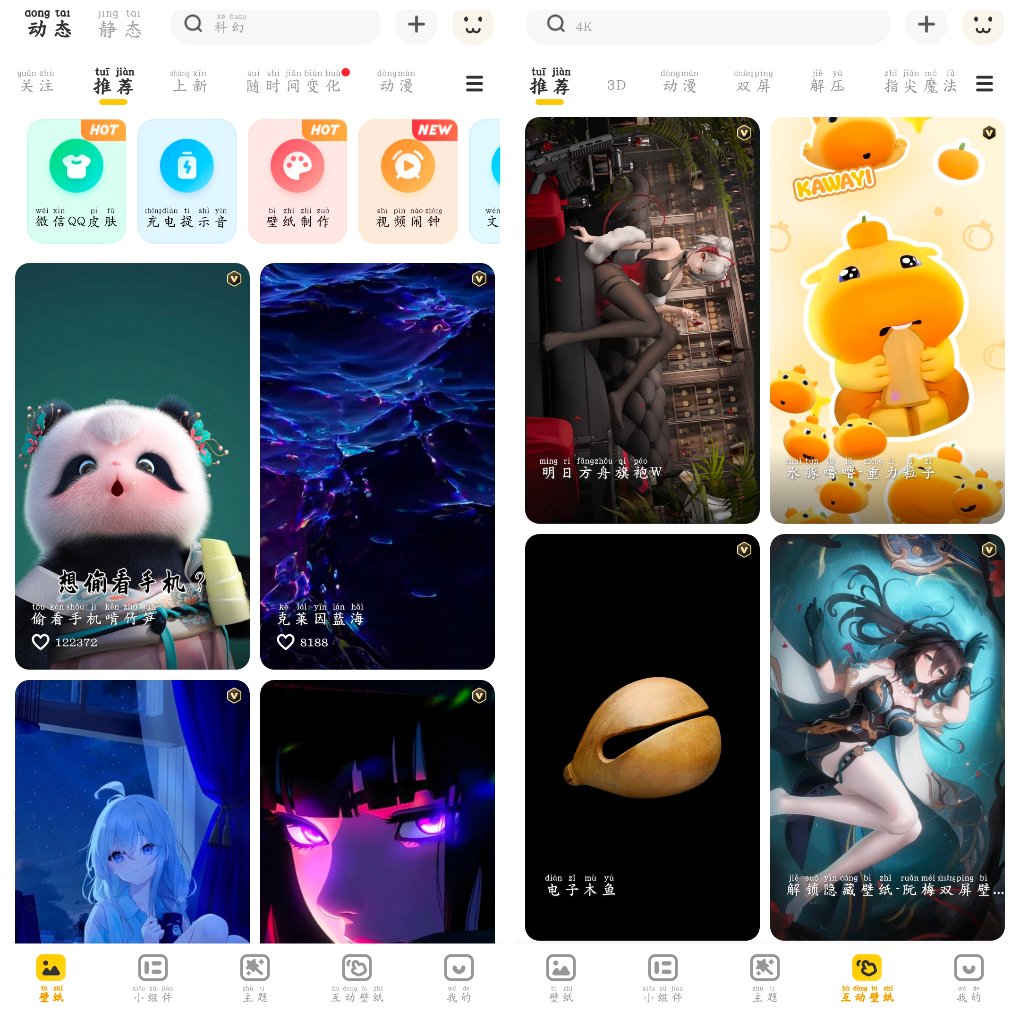Open the 解压 tab
The height and width of the screenshot is (1020, 1020).
[x=828, y=83]
